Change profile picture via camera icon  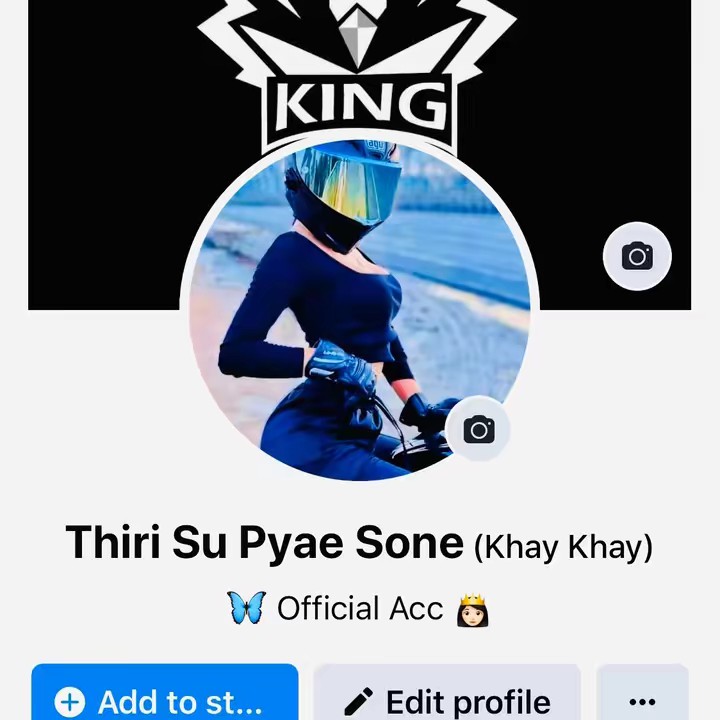coord(478,430)
